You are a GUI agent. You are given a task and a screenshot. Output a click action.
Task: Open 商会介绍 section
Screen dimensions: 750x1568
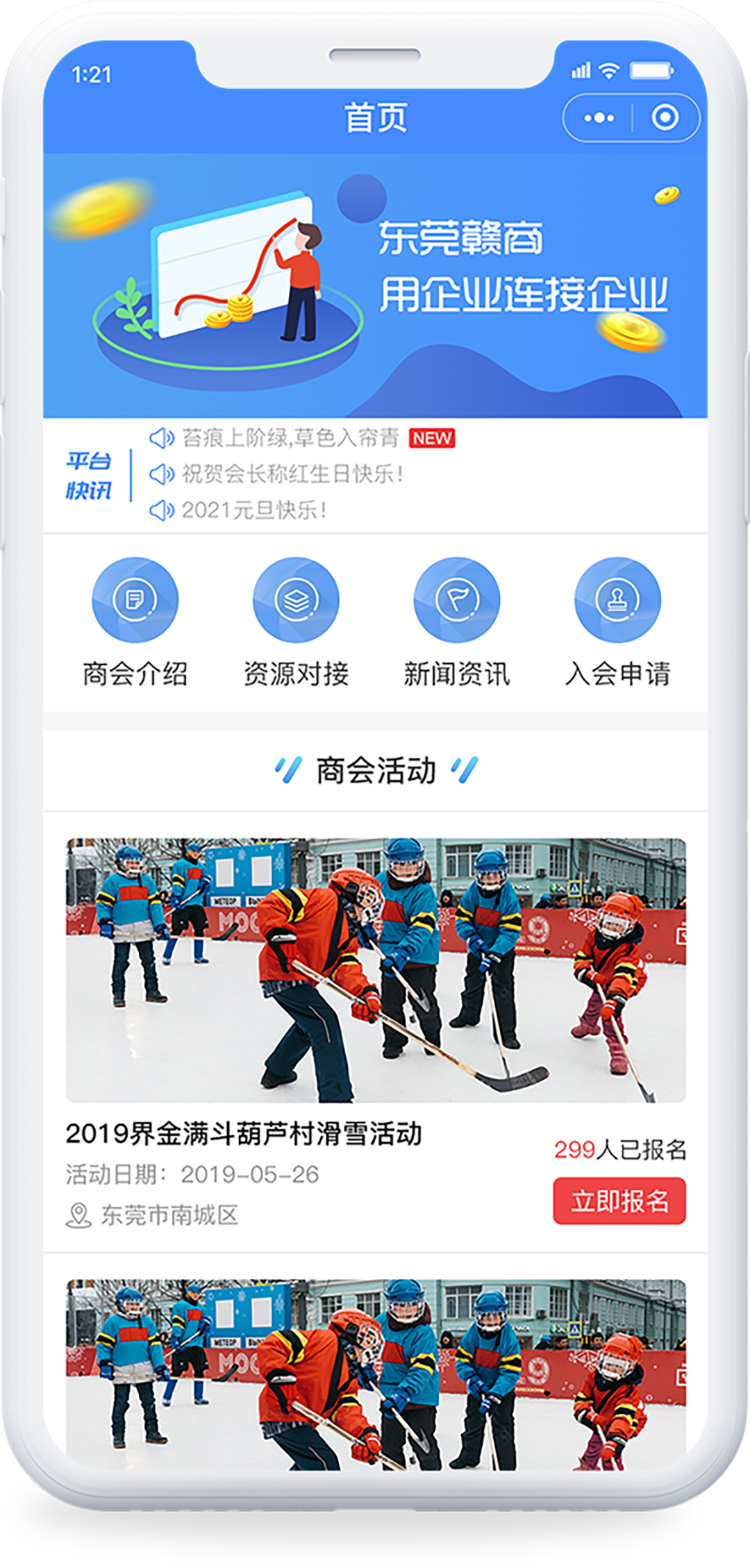click(x=135, y=622)
